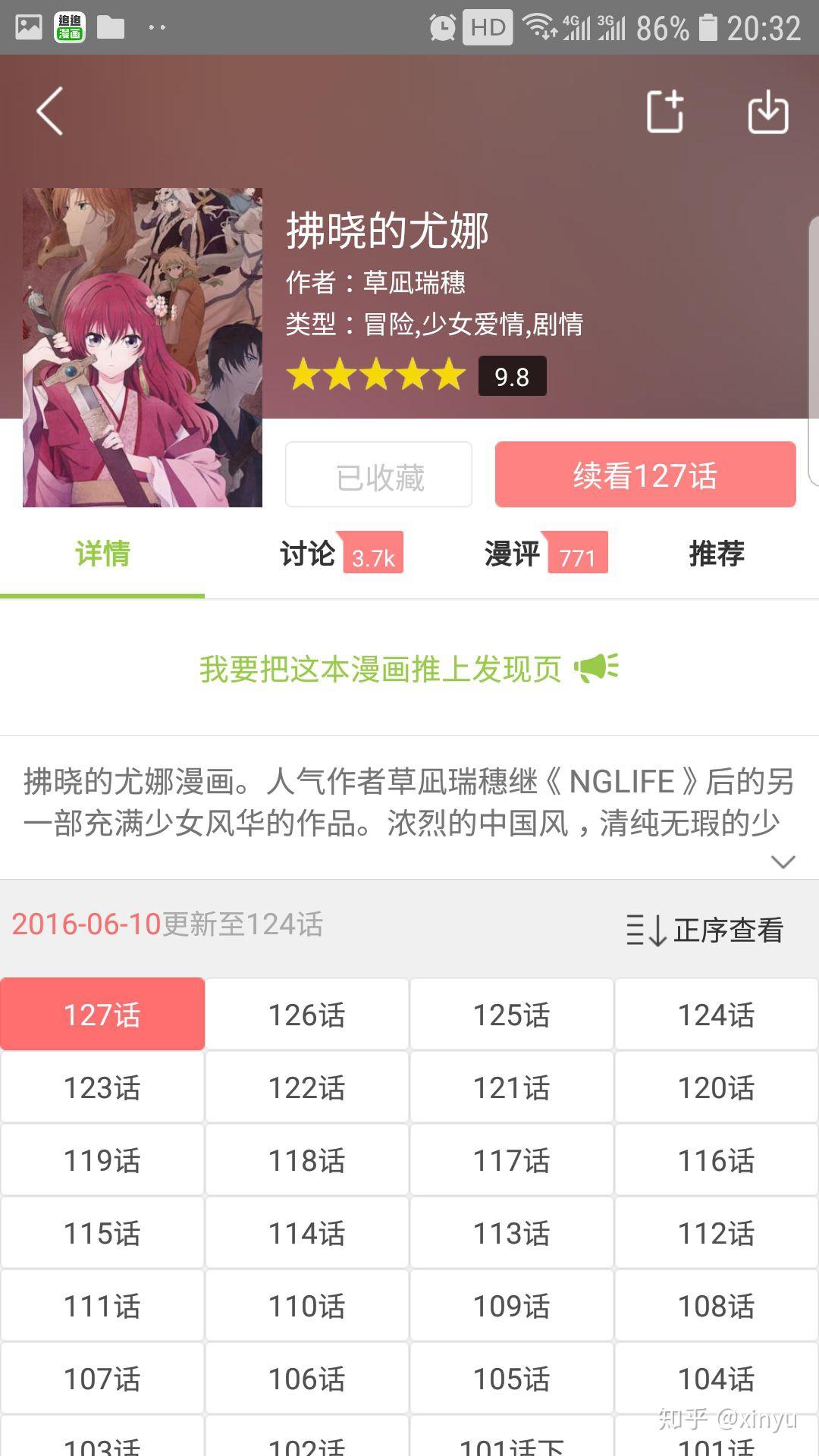Image resolution: width=819 pixels, height=1456 pixels.
Task: Open chapter 106话
Action: (307, 1379)
